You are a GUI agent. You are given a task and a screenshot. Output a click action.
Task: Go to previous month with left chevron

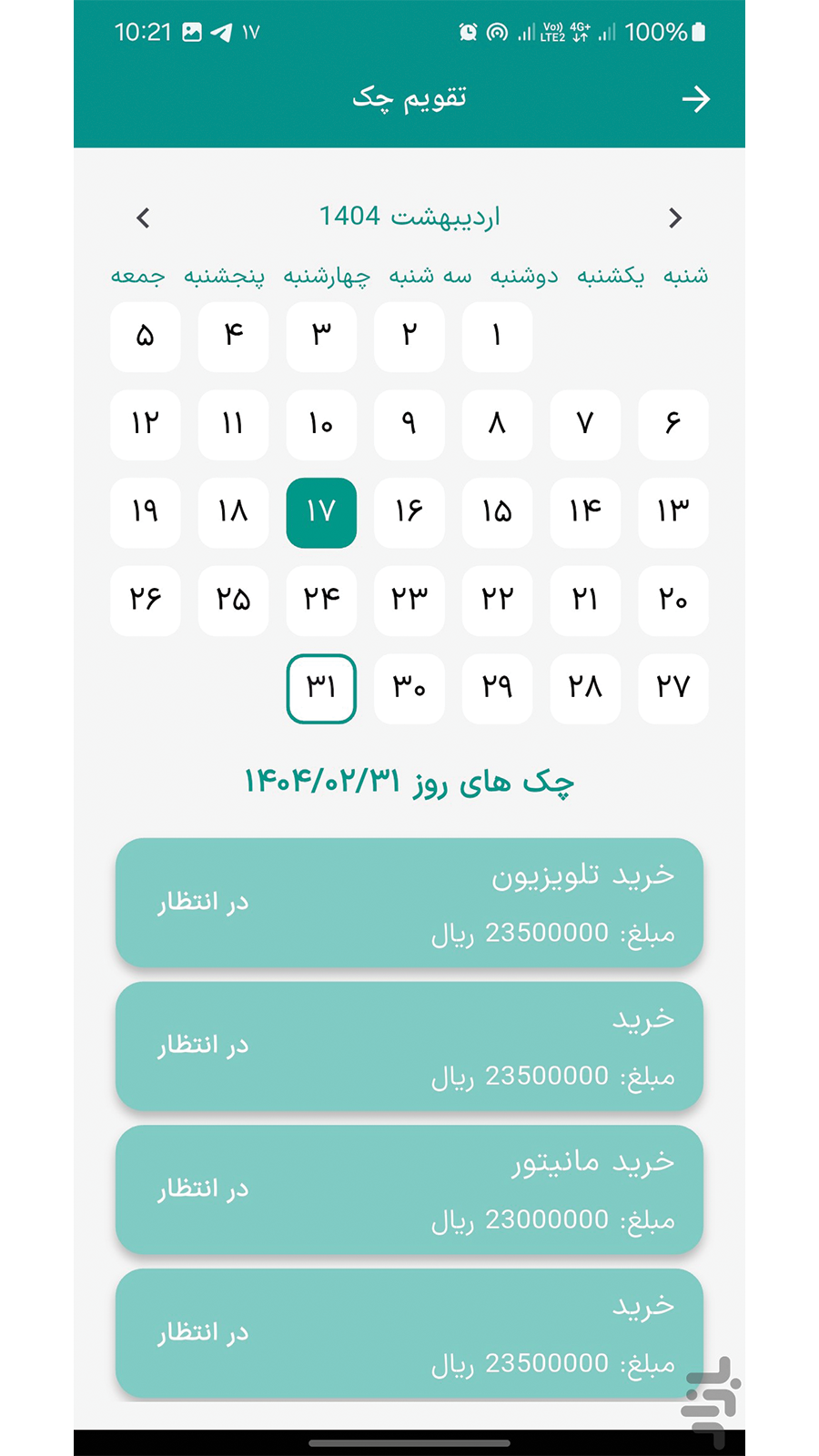(x=143, y=217)
